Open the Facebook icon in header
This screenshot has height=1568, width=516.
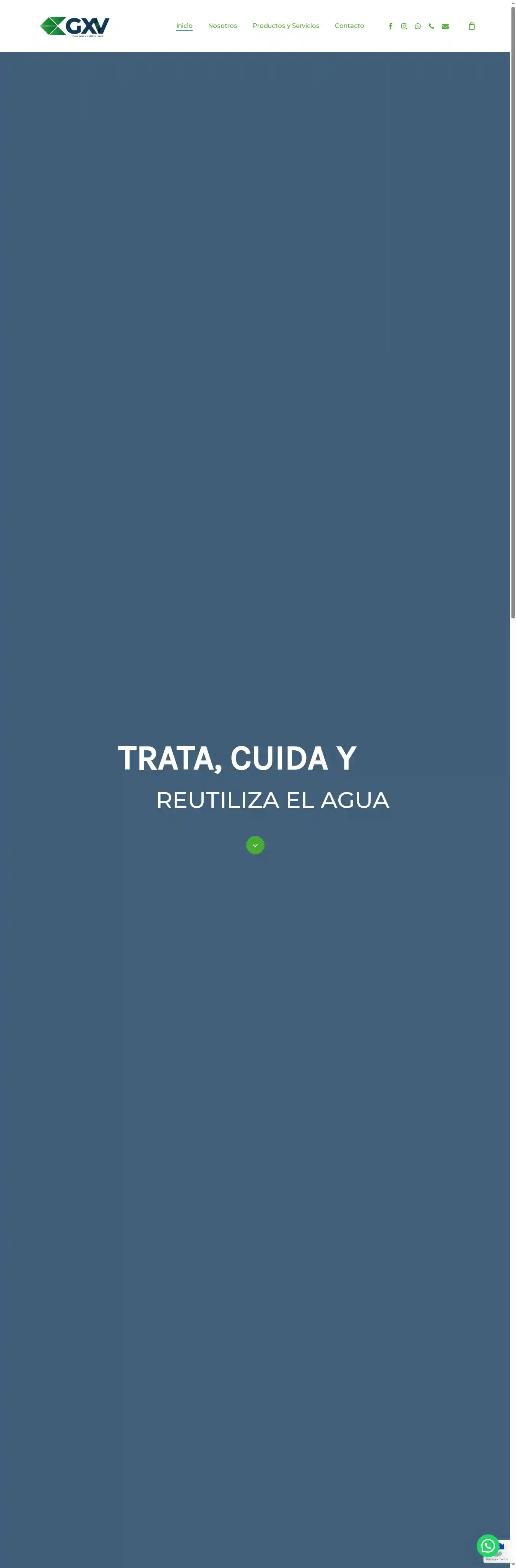(390, 26)
